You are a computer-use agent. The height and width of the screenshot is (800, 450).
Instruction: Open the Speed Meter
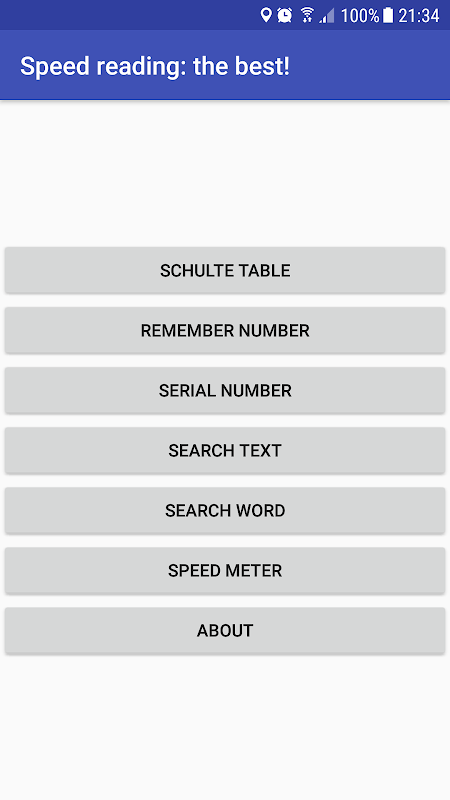225,570
